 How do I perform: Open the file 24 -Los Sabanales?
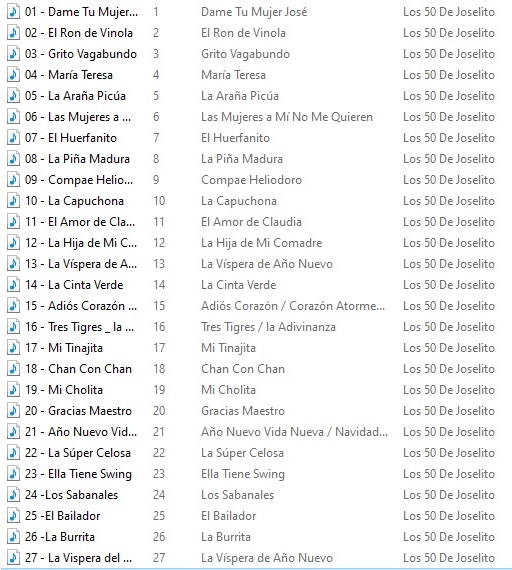[71, 495]
